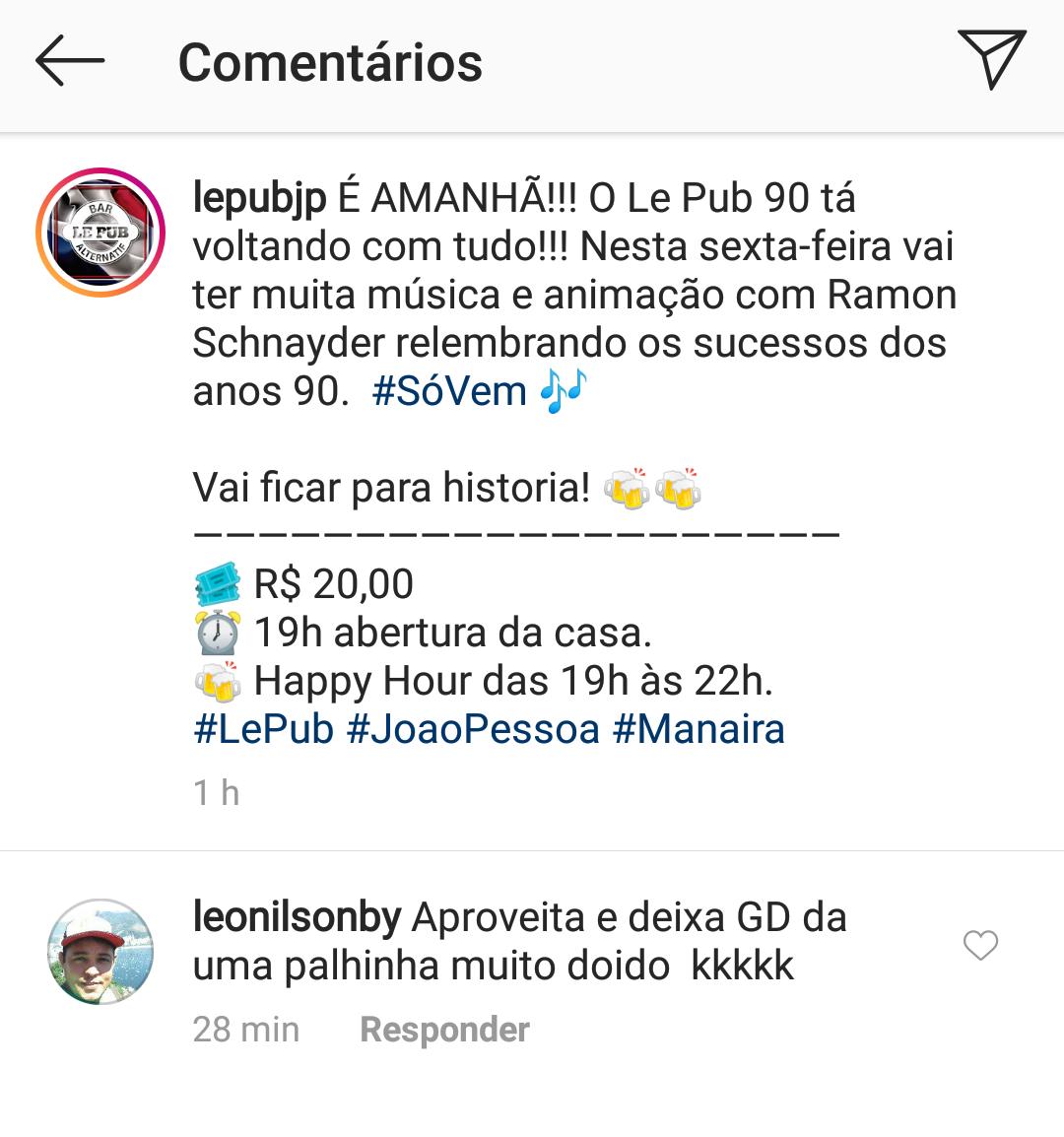Viewport: 1064px width, 1137px height.
Task: Open the #JoaoPessoa hashtag
Action: 473,730
